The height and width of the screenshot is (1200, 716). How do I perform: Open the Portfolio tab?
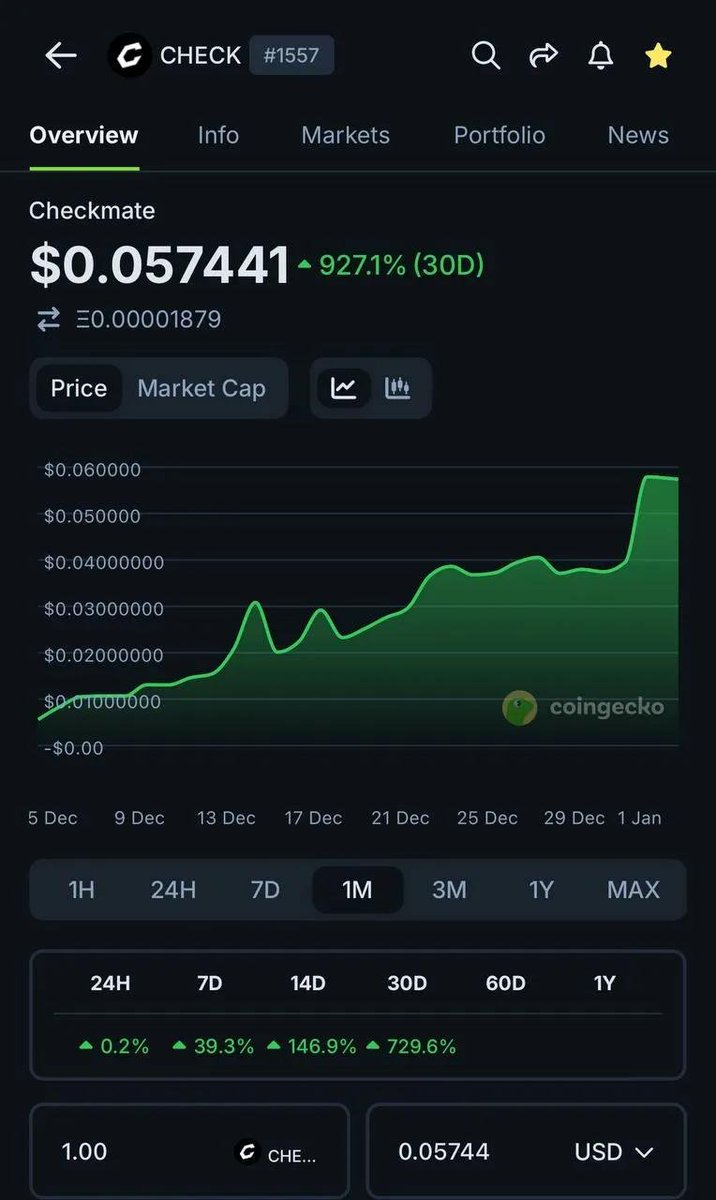499,135
